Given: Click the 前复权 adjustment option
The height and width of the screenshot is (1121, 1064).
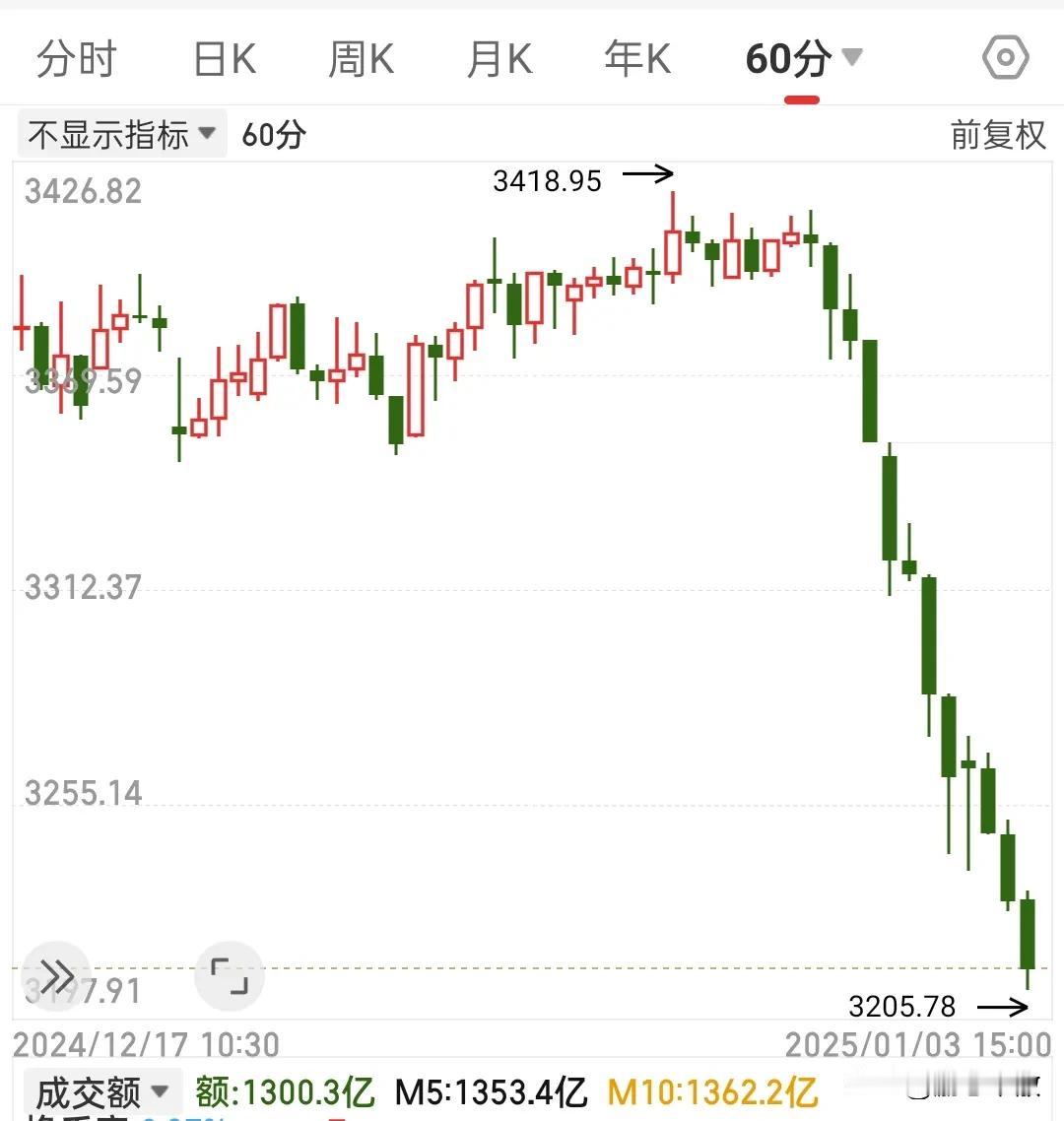Looking at the screenshot, I should coord(1000,135).
